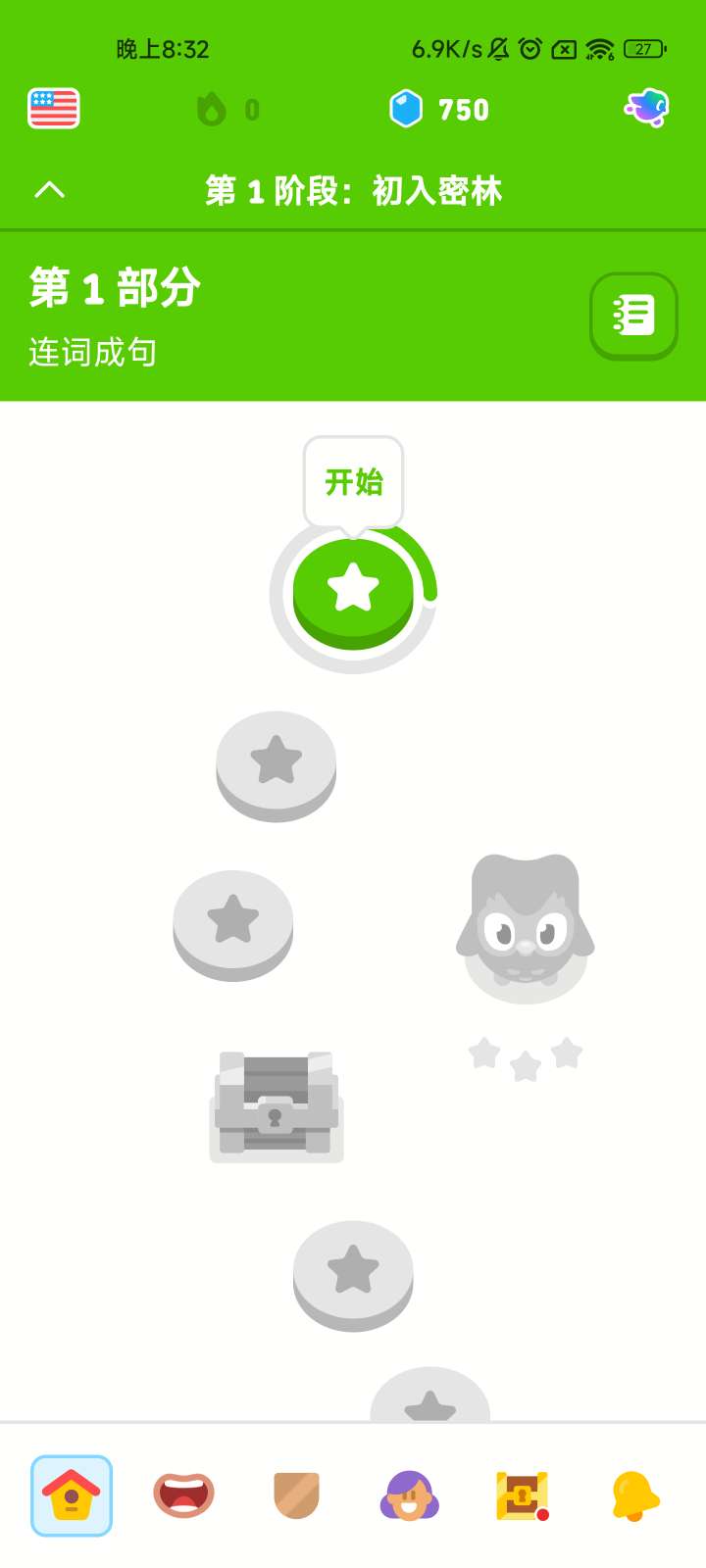Open the leagues shield tab

[296, 1495]
